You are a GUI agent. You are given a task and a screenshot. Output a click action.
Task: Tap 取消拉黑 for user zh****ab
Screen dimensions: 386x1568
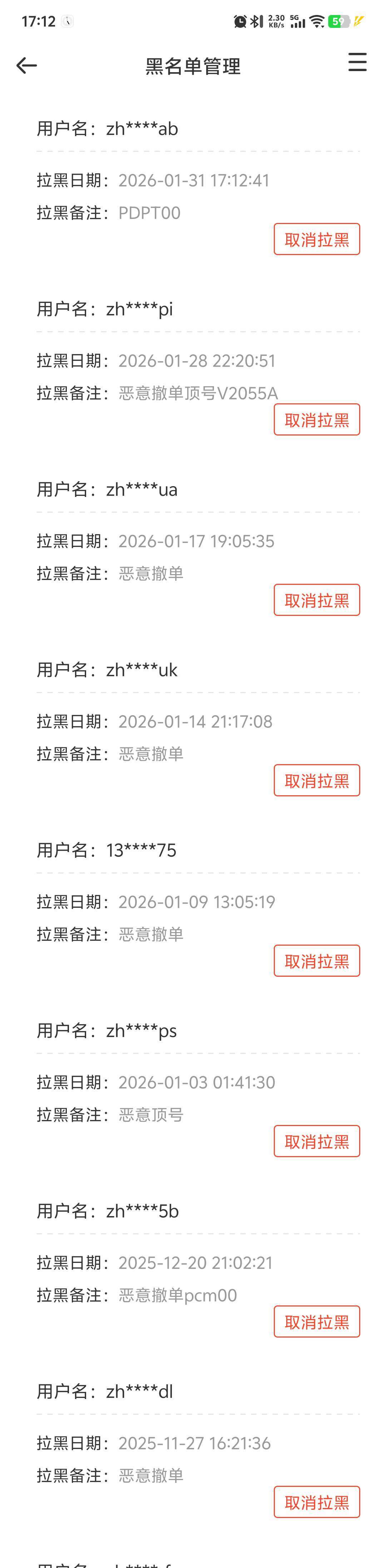coord(317,239)
